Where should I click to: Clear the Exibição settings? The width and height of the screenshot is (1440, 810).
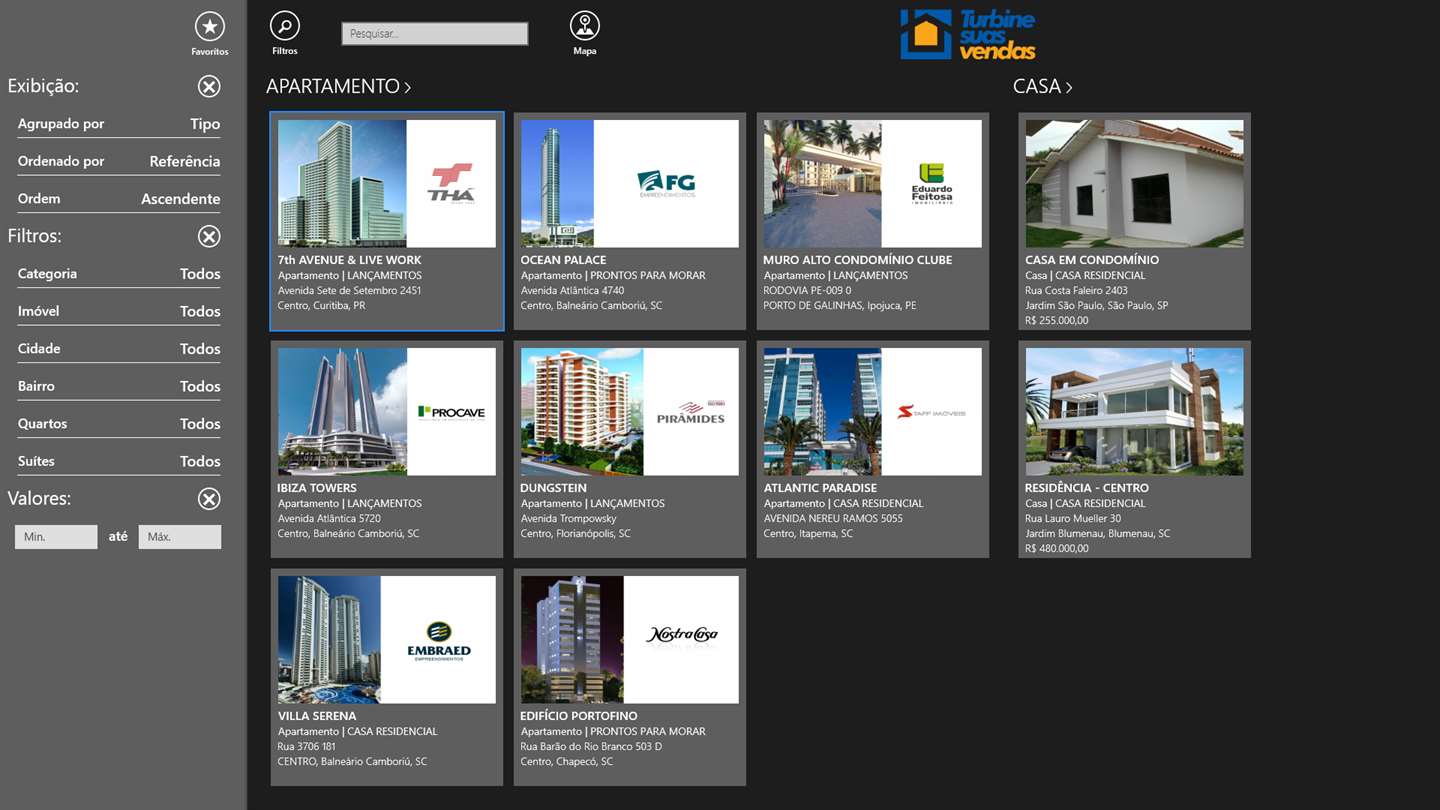click(208, 87)
